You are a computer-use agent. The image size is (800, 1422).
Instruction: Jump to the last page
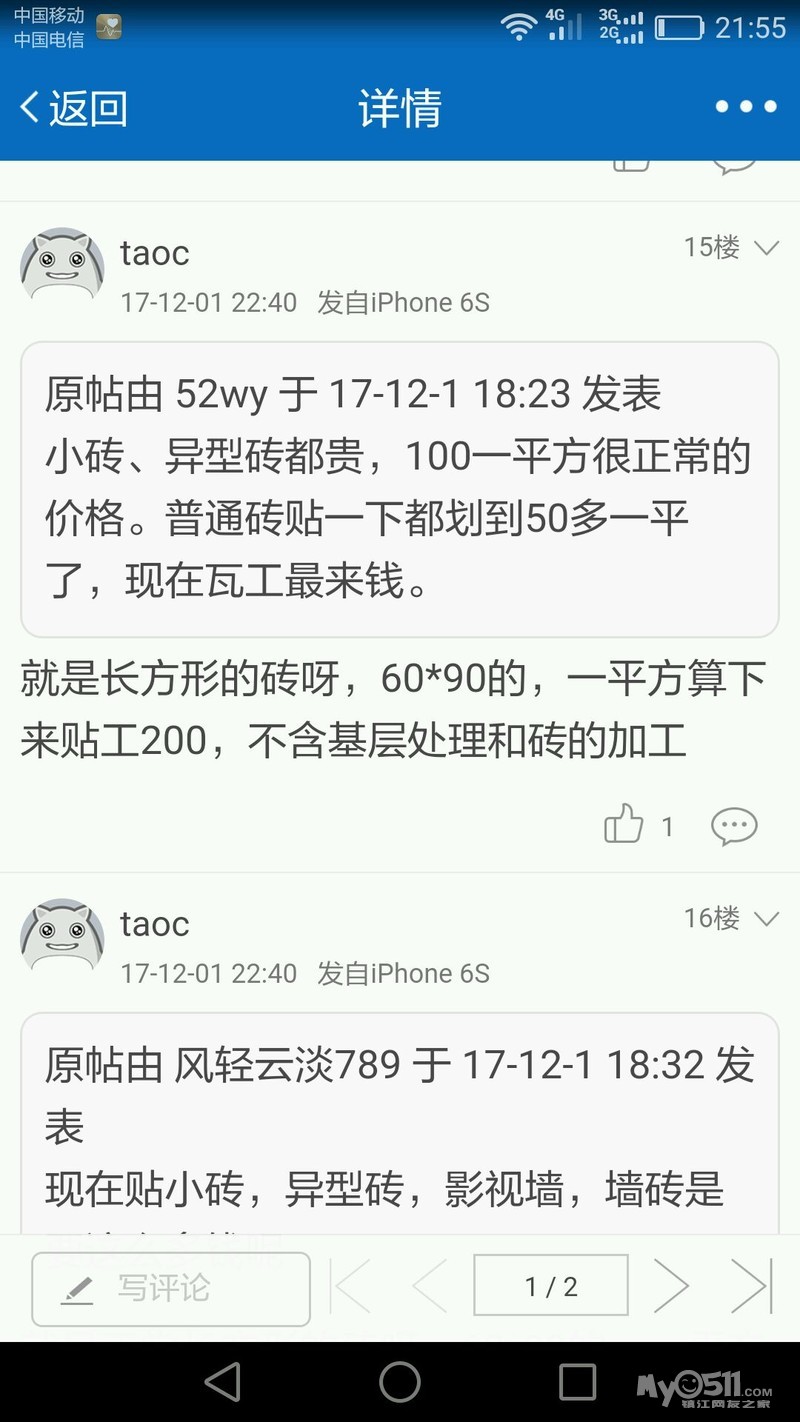751,1286
